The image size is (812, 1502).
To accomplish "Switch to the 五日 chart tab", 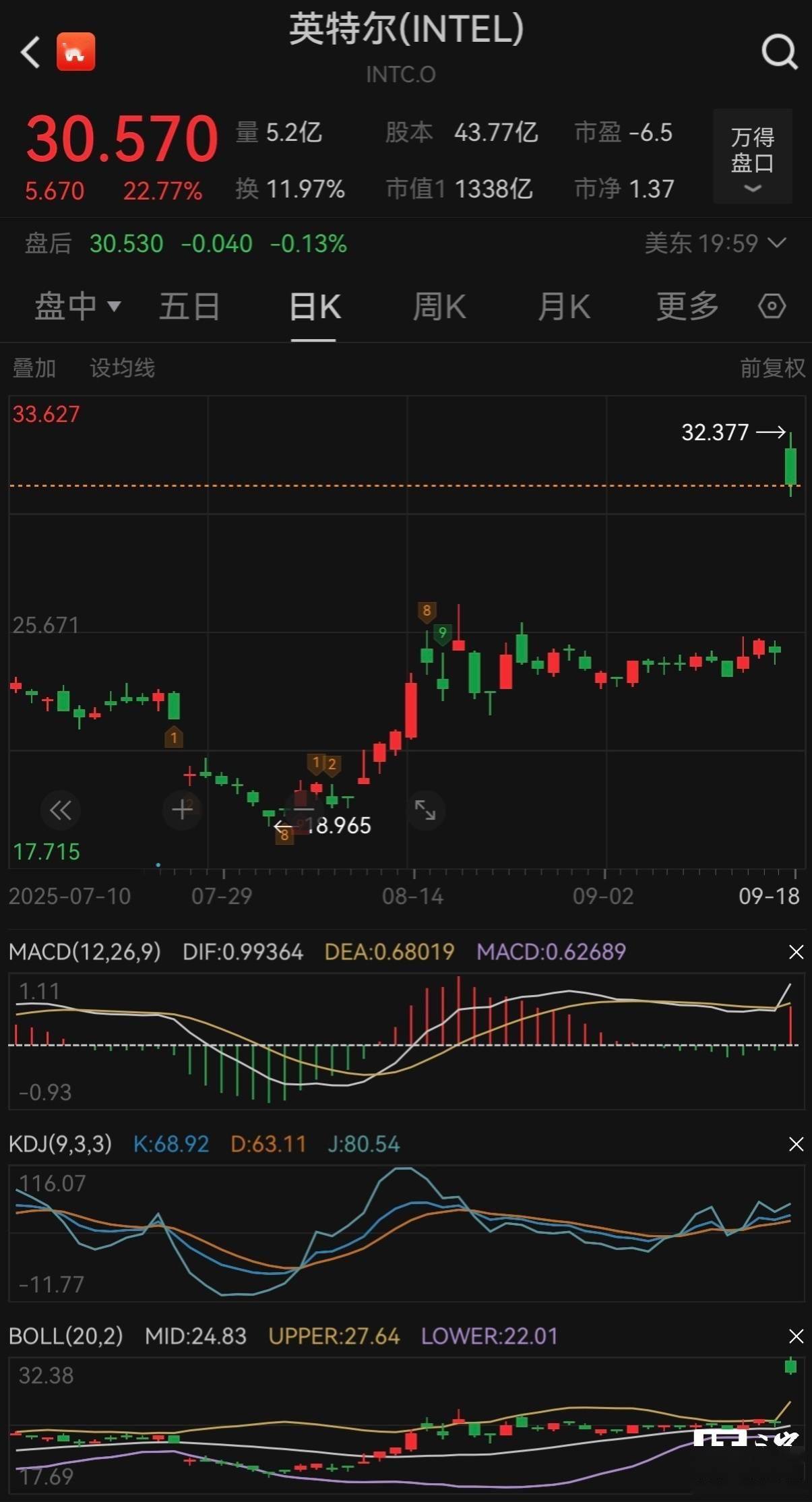I will tap(189, 307).
